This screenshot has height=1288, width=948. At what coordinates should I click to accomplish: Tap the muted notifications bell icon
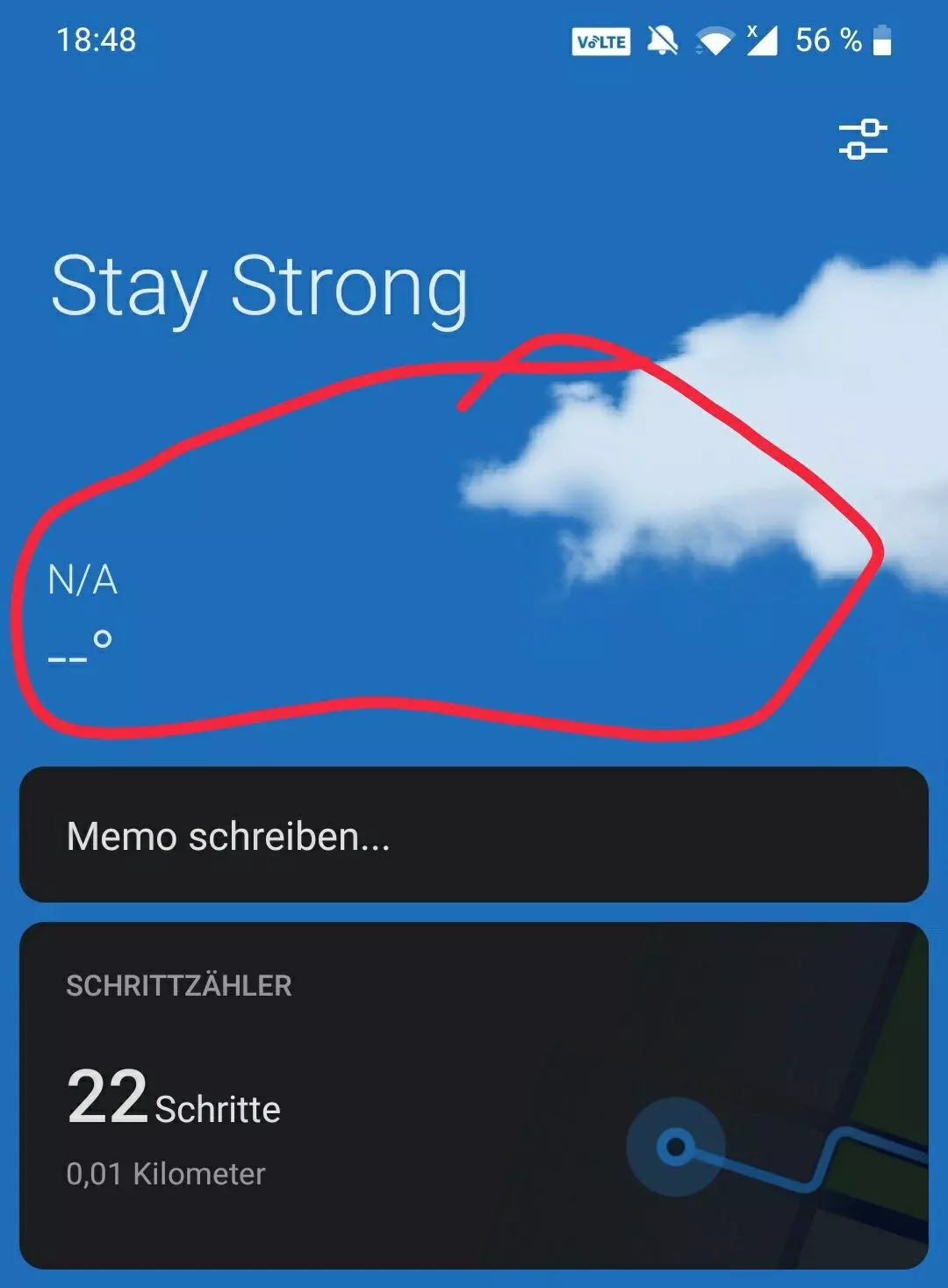click(664, 40)
